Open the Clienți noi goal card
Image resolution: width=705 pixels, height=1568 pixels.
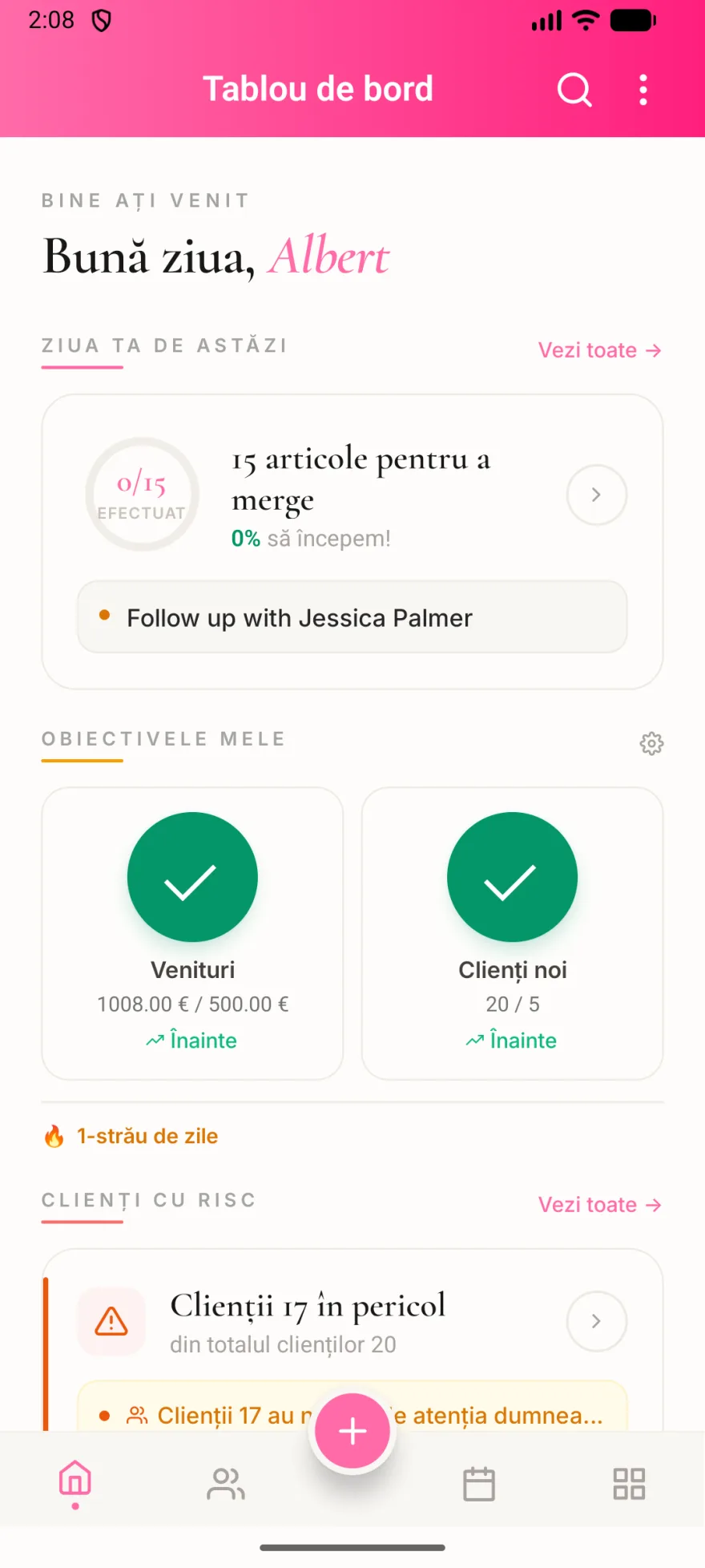512,933
